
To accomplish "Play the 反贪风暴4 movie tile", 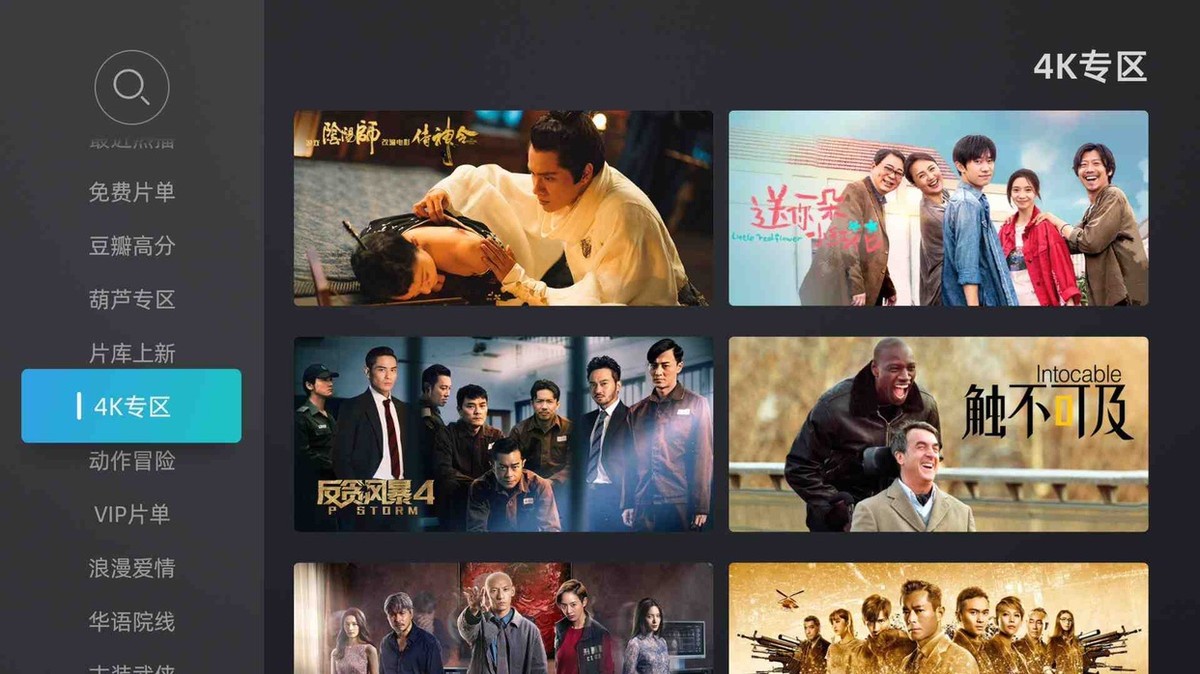I will point(503,434).
